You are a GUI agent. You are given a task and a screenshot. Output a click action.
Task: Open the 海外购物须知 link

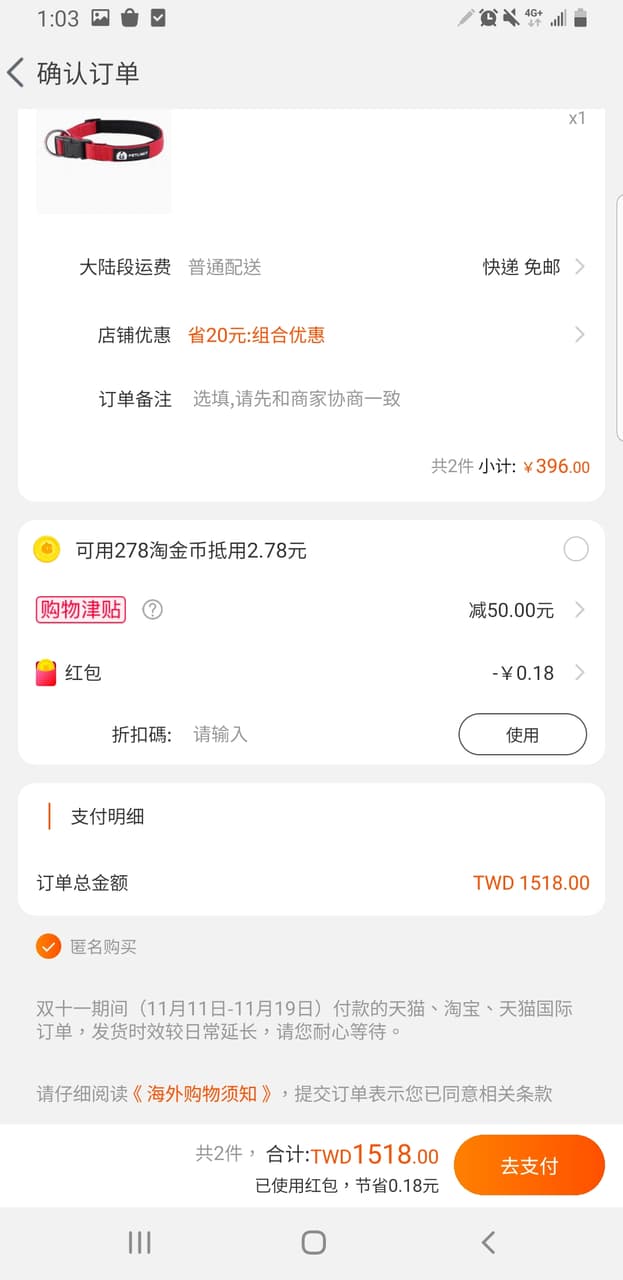coord(209,1093)
